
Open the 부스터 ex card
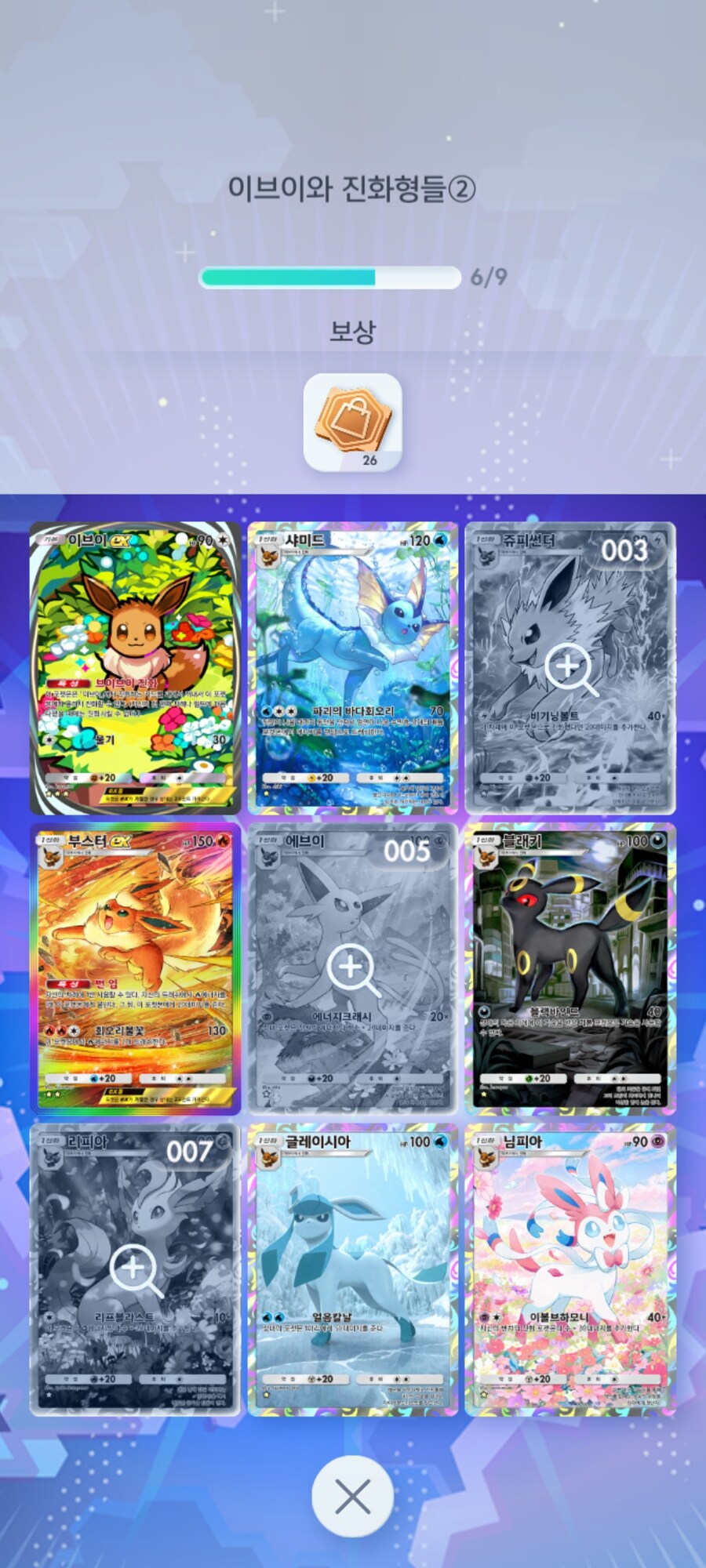tap(135, 969)
